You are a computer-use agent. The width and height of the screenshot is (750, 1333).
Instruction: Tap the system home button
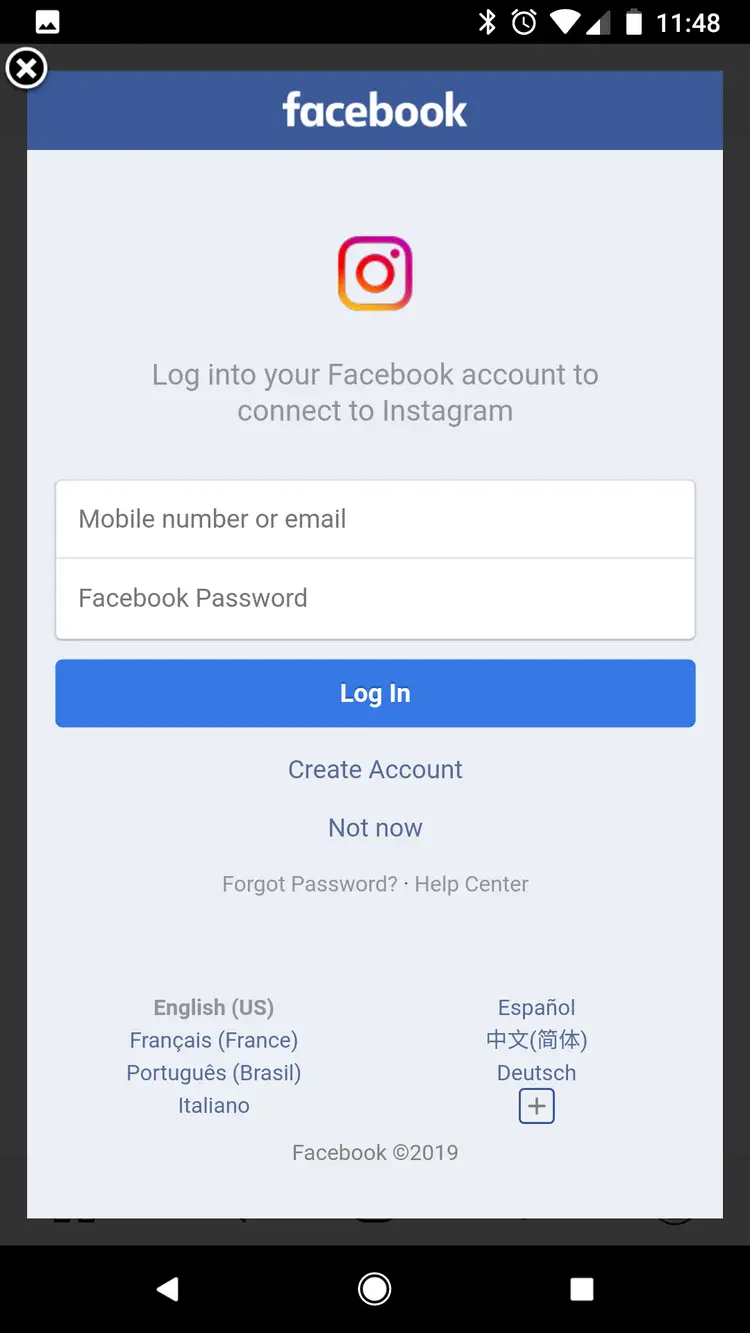click(x=375, y=1289)
